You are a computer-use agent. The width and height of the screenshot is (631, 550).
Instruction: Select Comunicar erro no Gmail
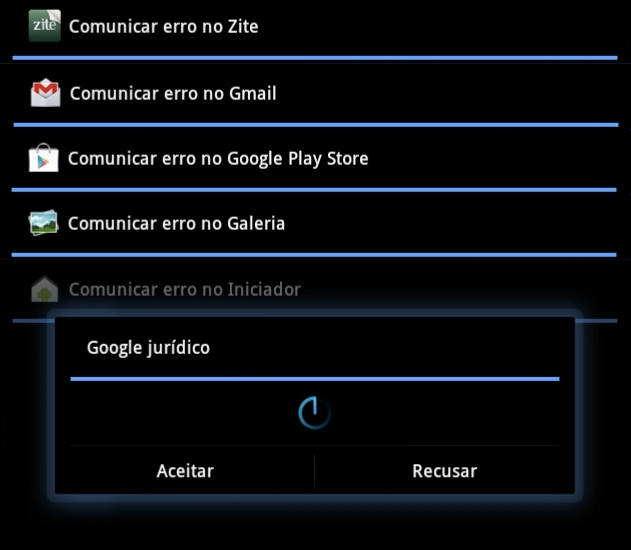172,93
